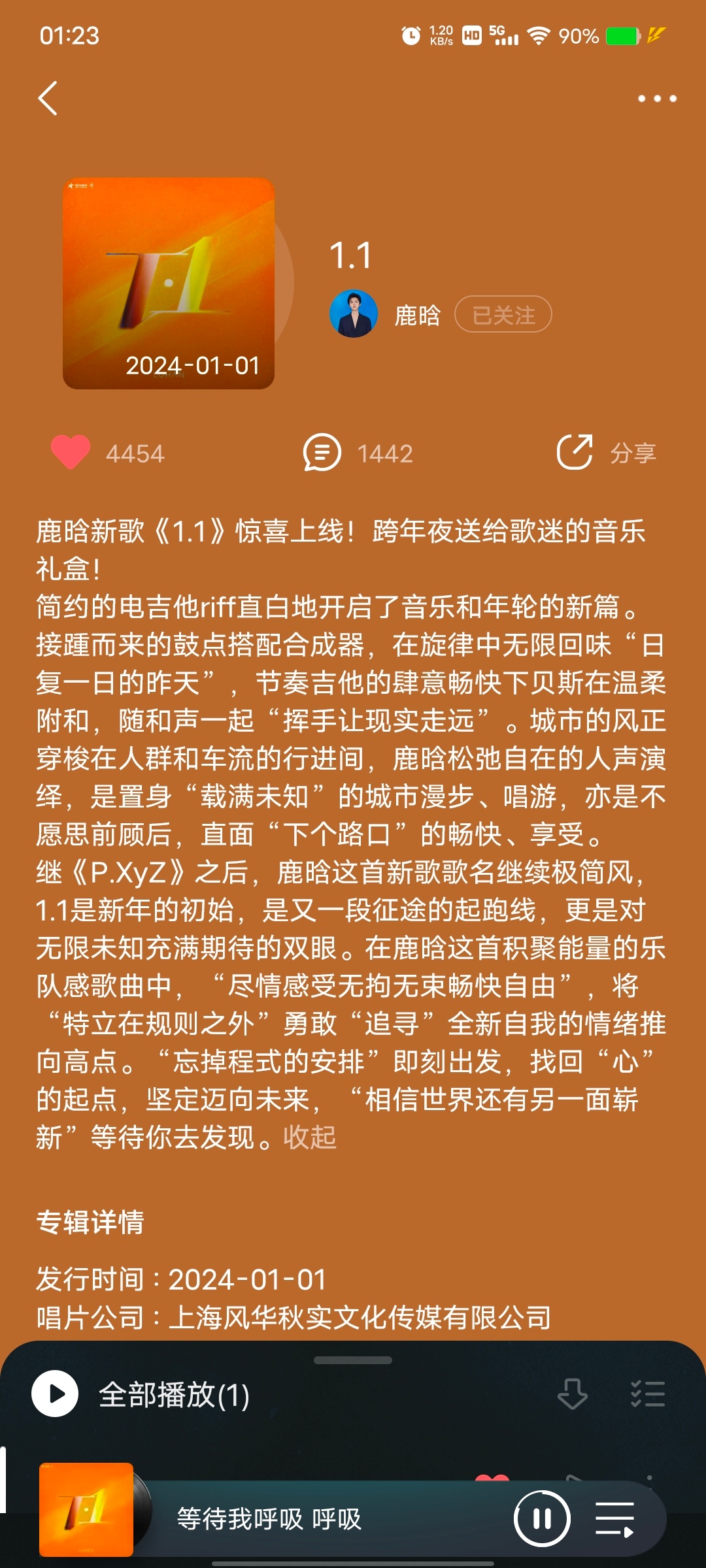This screenshot has height=1568, width=706.
Task: Open the comments with 1442 count
Action: [358, 453]
